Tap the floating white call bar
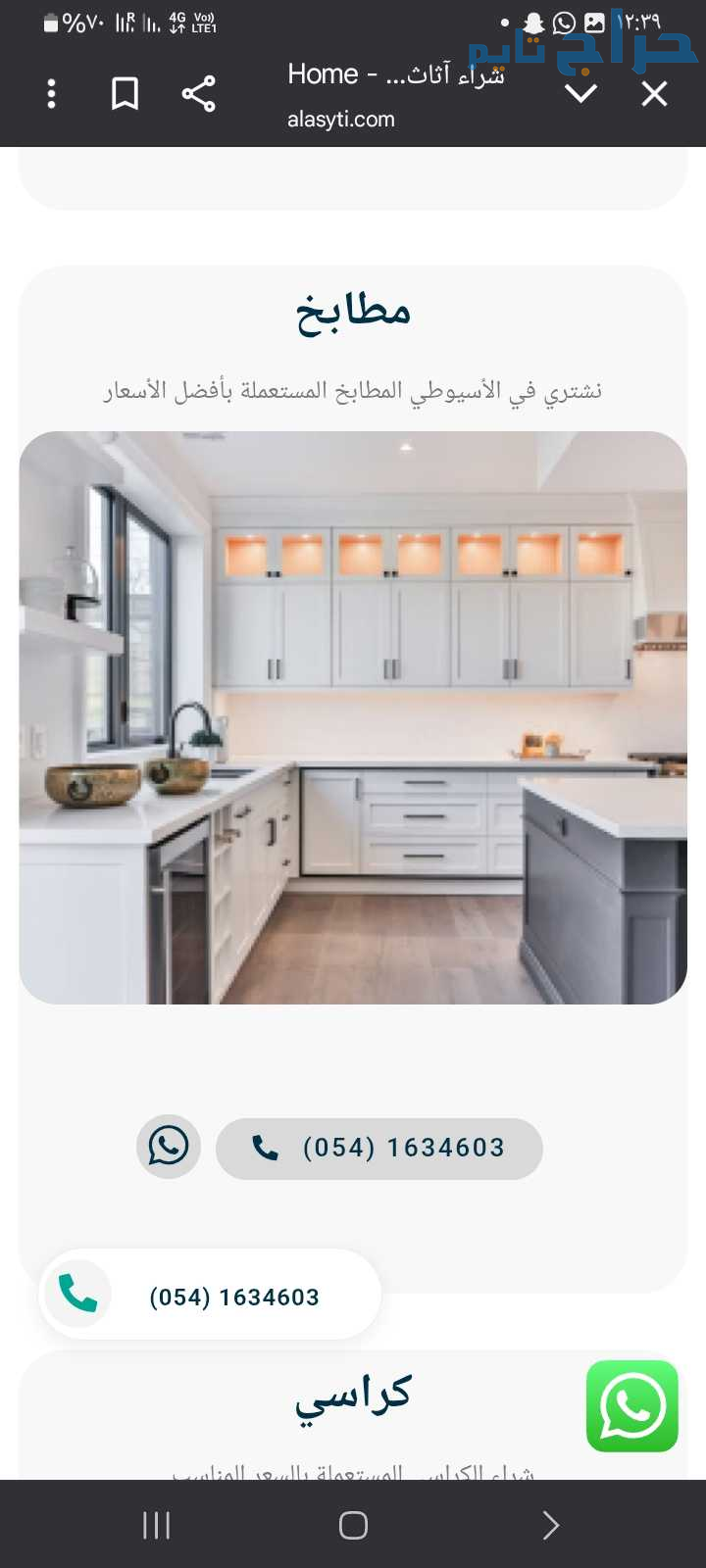The height and width of the screenshot is (1568, 706). click(x=210, y=1295)
